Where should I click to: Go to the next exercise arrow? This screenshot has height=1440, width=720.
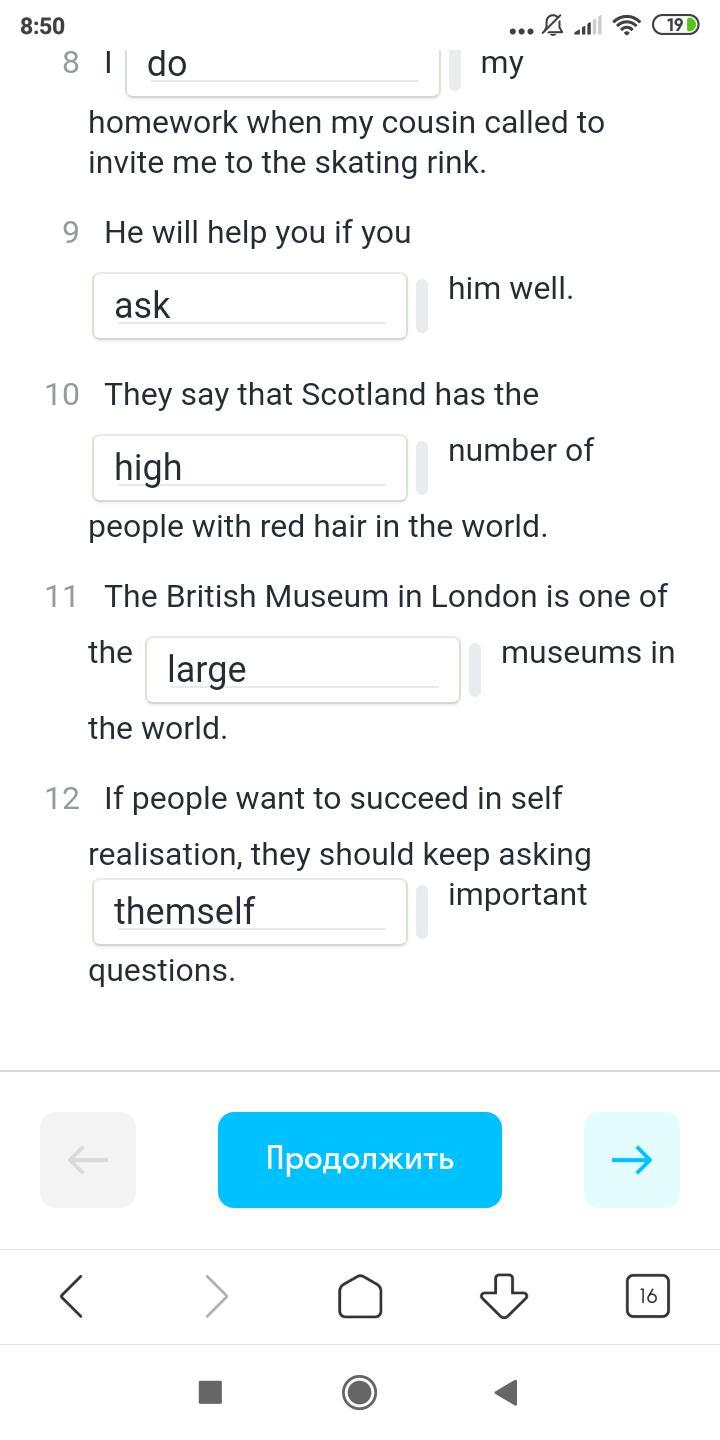point(632,1160)
